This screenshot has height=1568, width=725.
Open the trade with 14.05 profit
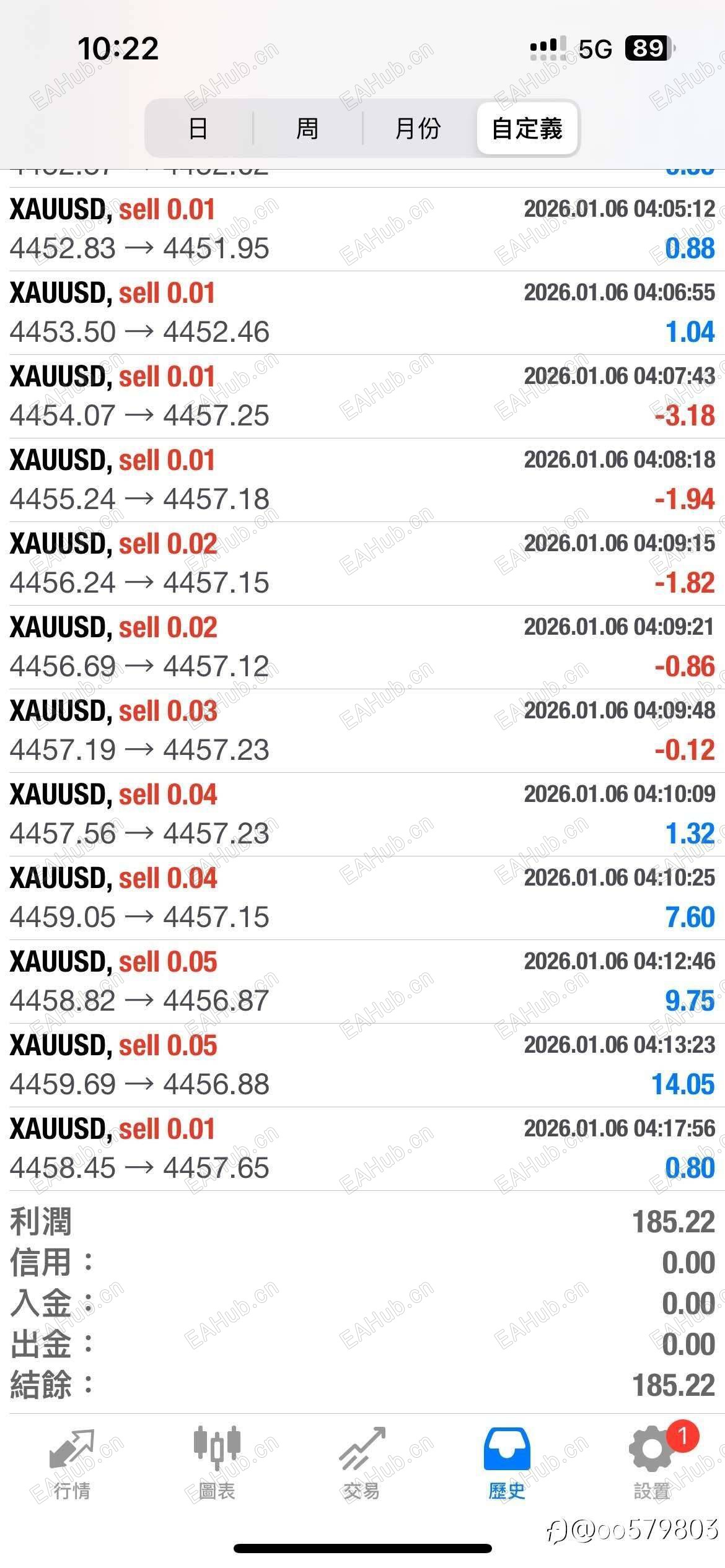362,1065
